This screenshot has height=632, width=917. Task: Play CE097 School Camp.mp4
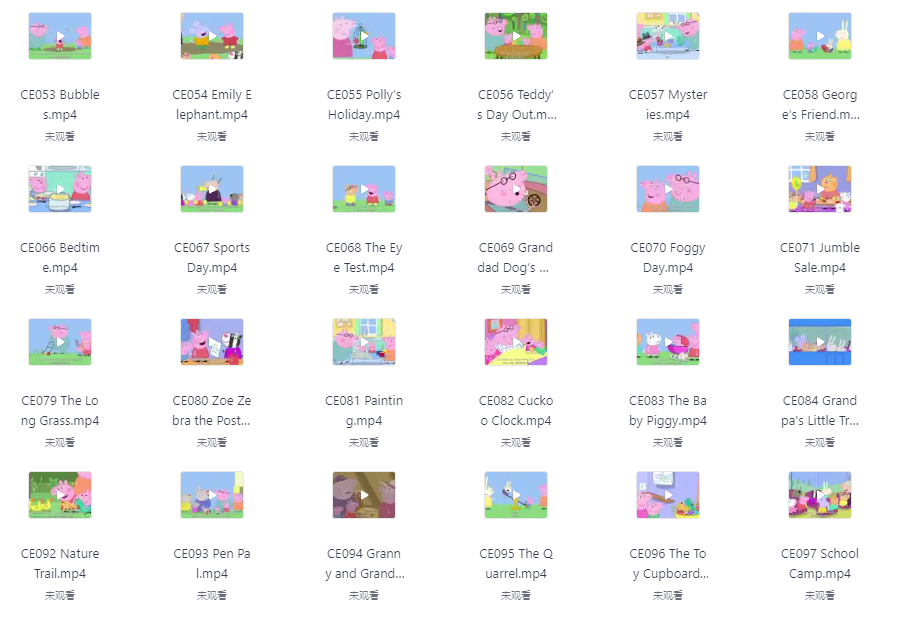[x=820, y=495]
